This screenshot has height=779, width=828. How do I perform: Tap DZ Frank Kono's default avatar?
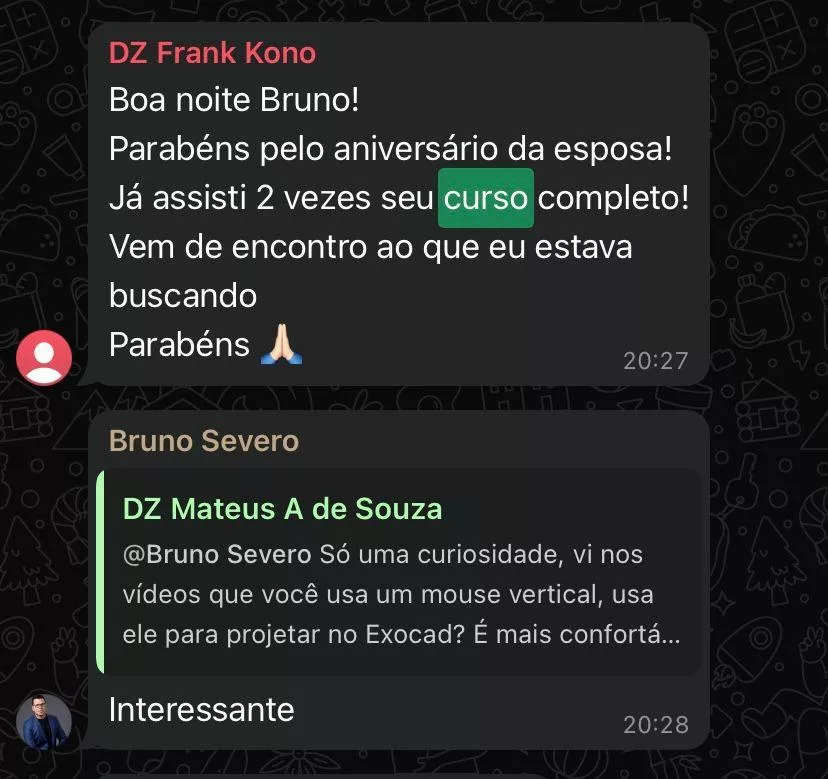[44, 358]
